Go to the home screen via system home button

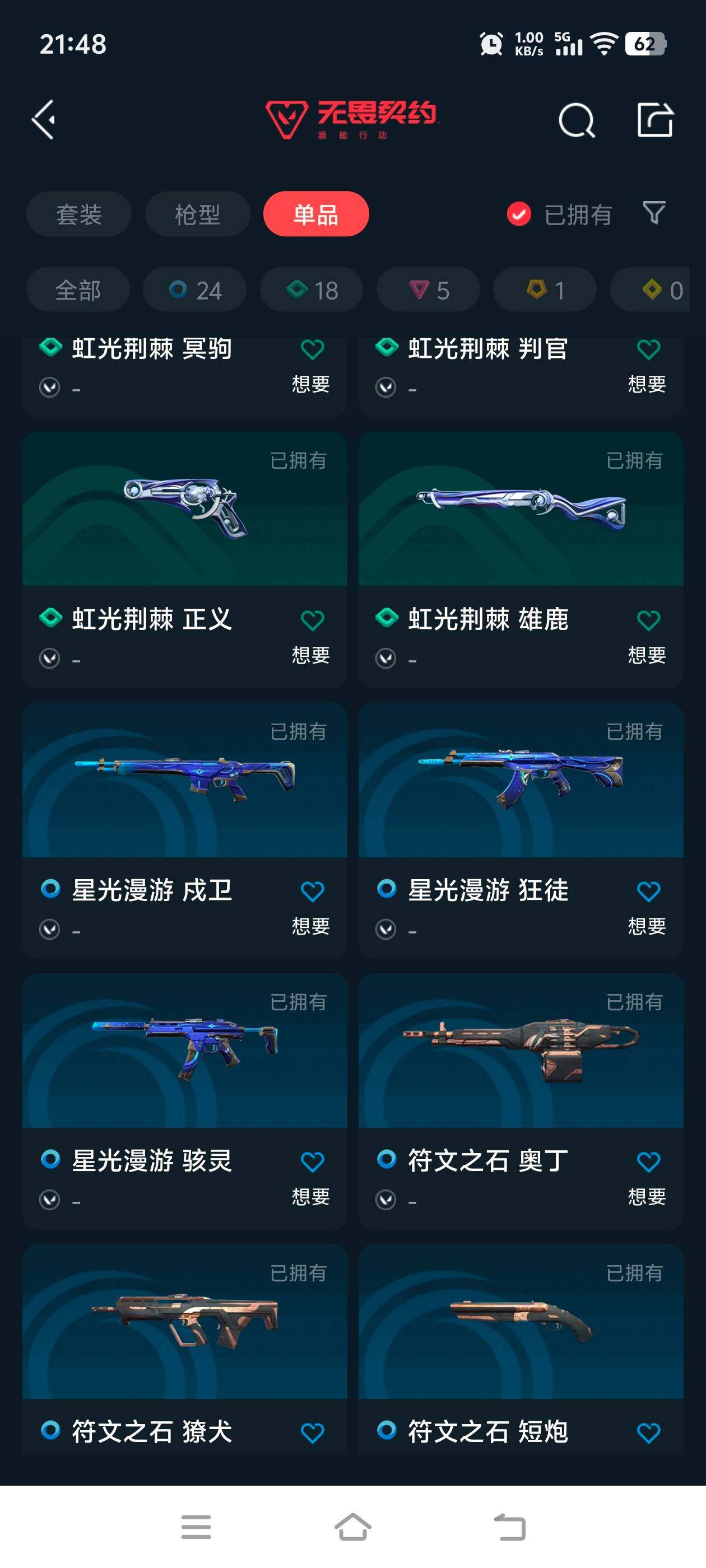pyautogui.click(x=352, y=1527)
